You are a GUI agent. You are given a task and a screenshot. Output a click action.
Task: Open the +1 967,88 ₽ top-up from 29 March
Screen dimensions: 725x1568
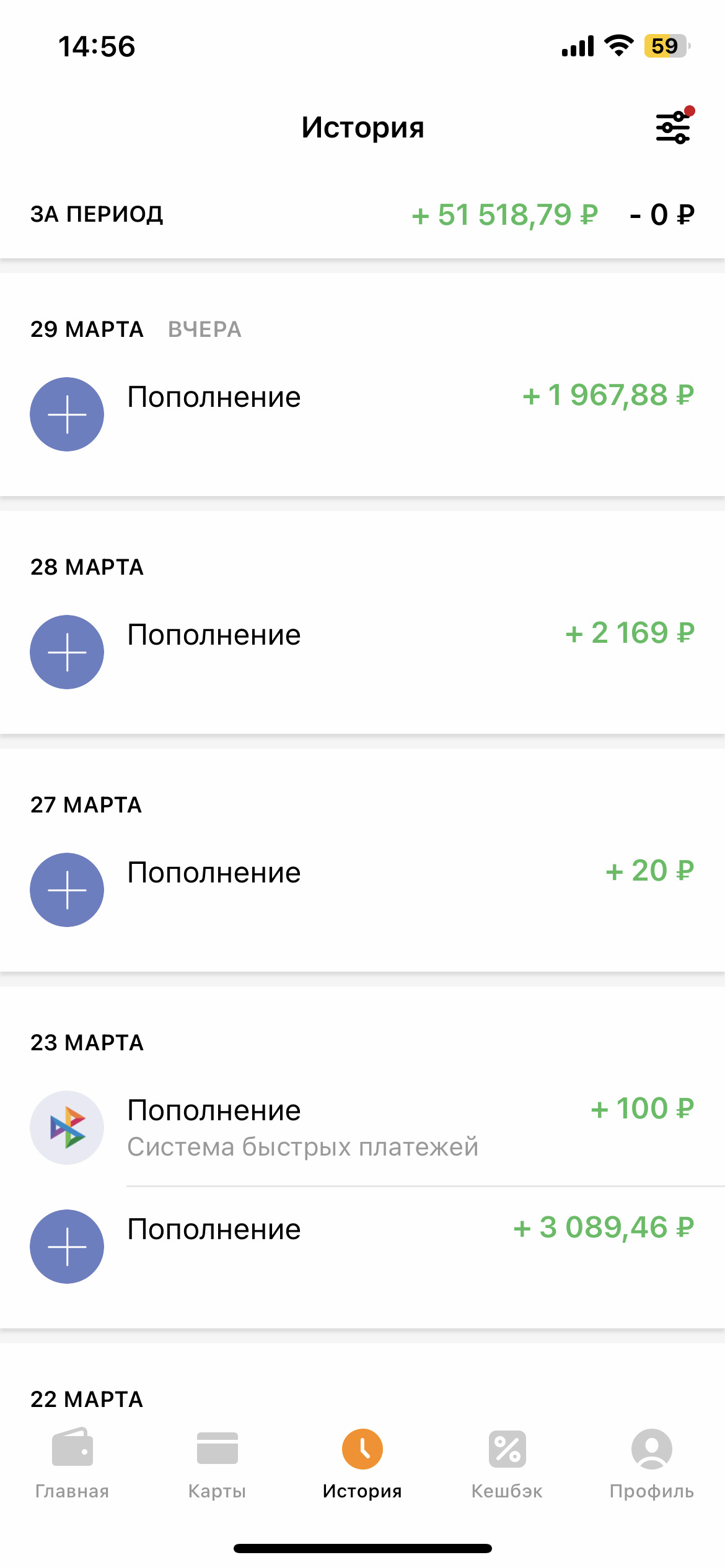click(x=362, y=414)
